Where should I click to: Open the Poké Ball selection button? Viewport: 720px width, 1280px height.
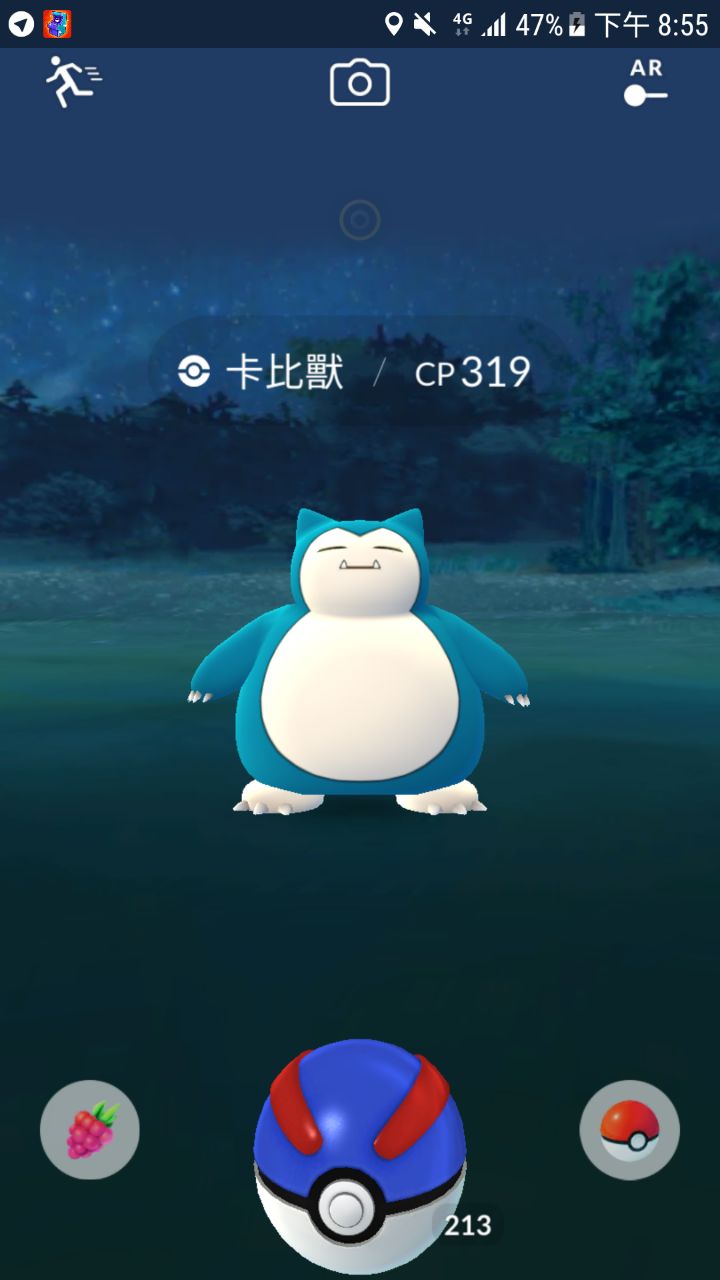click(629, 1130)
